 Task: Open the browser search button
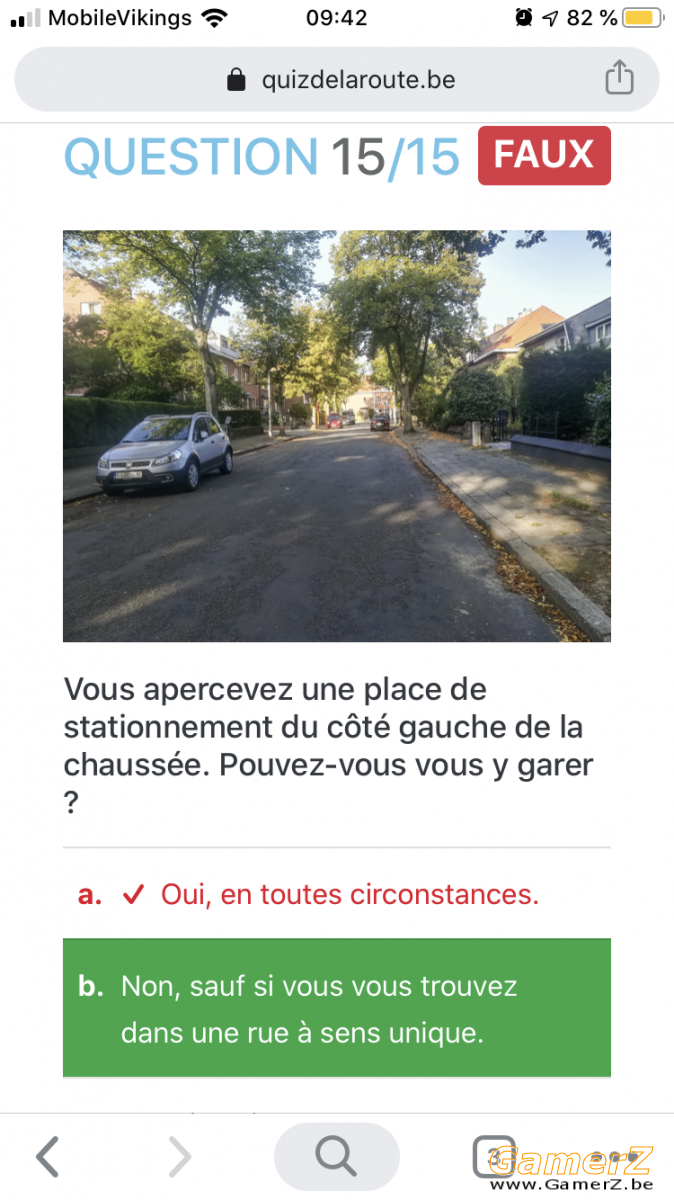[x=336, y=1157]
